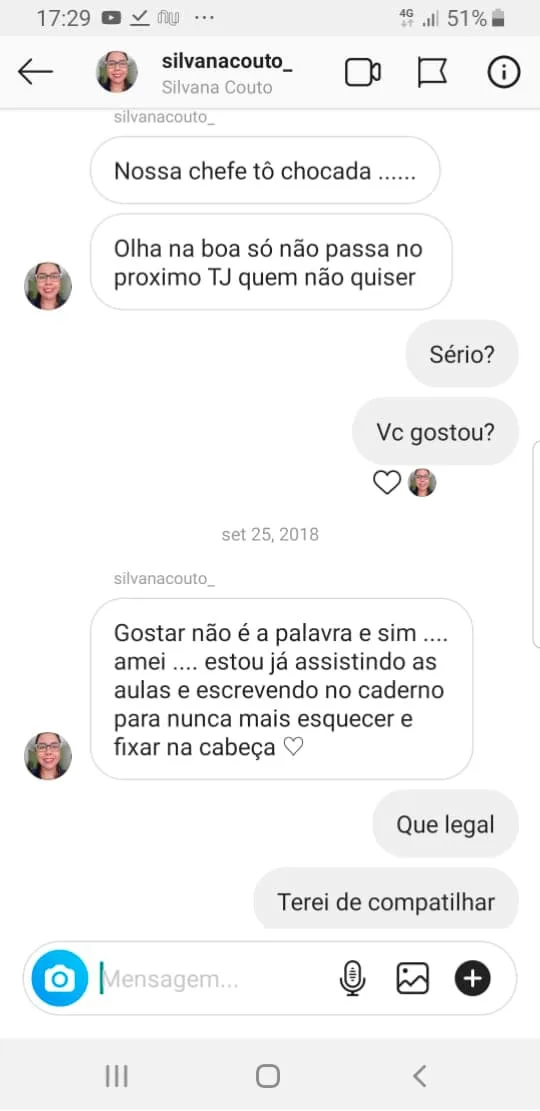
Task: Start a video call with silvanacouto_
Action: click(x=363, y=72)
